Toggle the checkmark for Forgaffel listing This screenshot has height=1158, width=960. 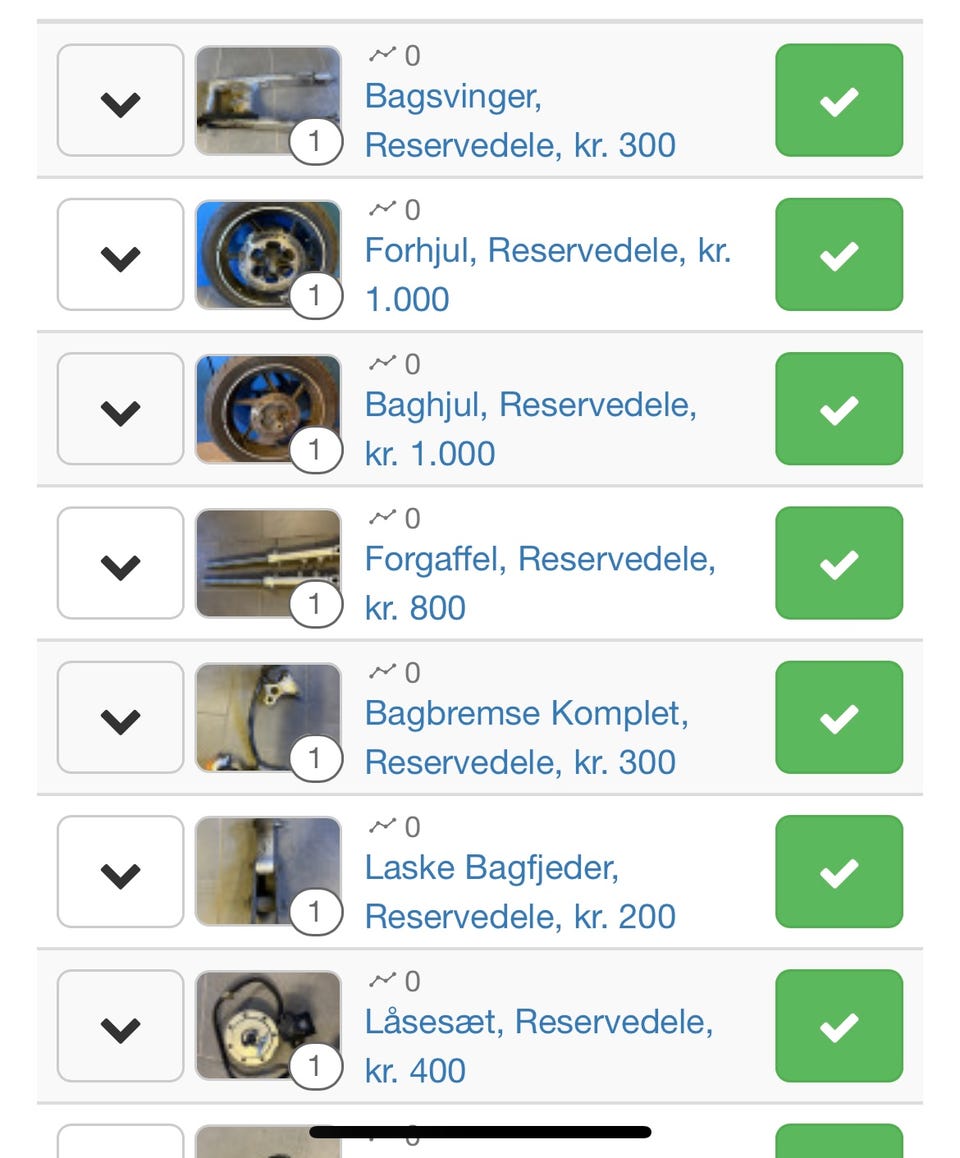click(x=838, y=563)
